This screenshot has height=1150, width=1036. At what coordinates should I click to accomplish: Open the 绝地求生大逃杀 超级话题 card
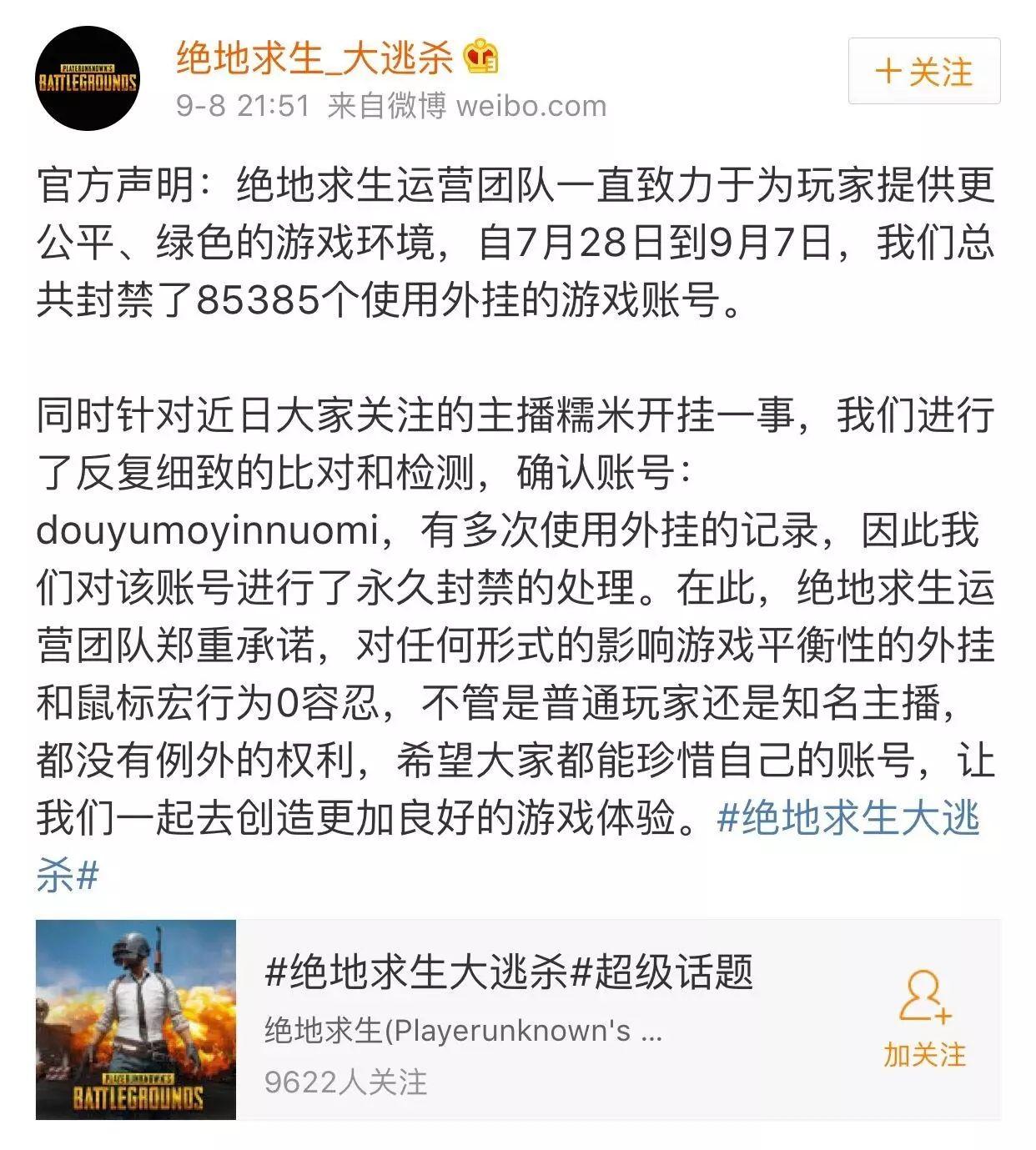(509, 972)
